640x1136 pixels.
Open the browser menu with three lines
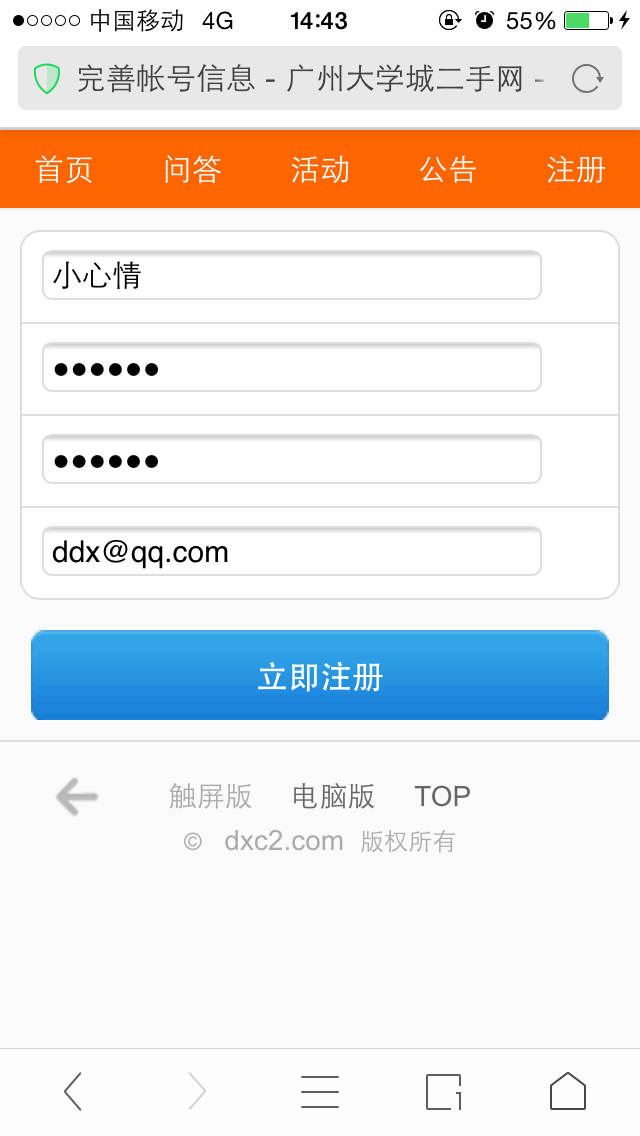click(320, 1091)
